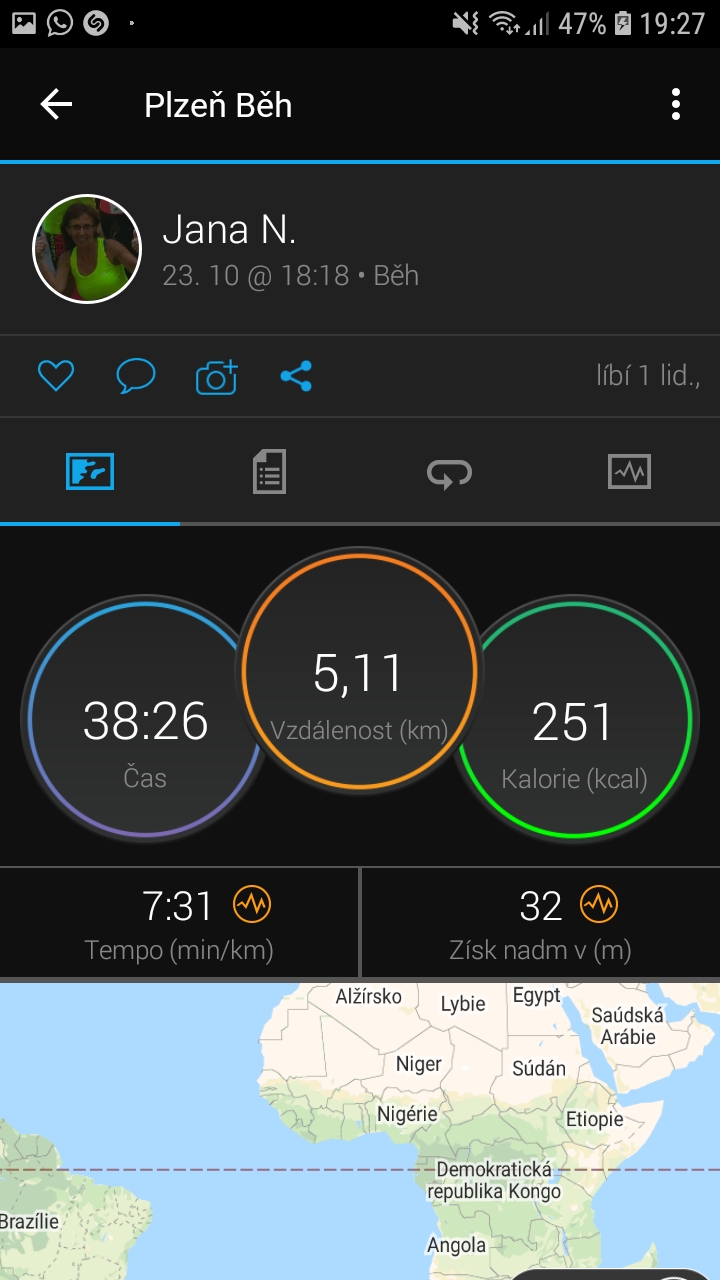Viewport: 720px width, 1280px height.
Task: Switch to the charts tab
Action: [629, 471]
